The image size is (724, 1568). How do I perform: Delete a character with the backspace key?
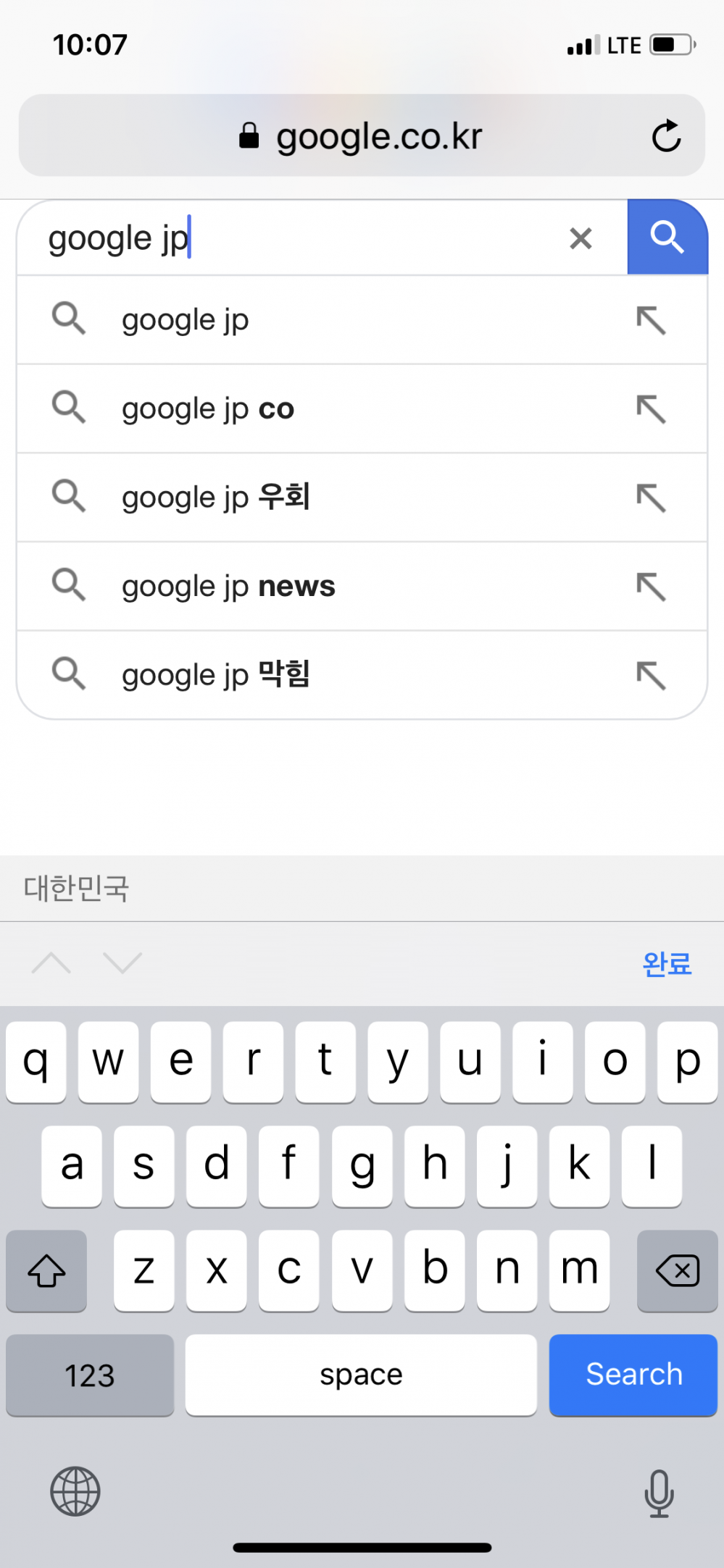point(677,1270)
